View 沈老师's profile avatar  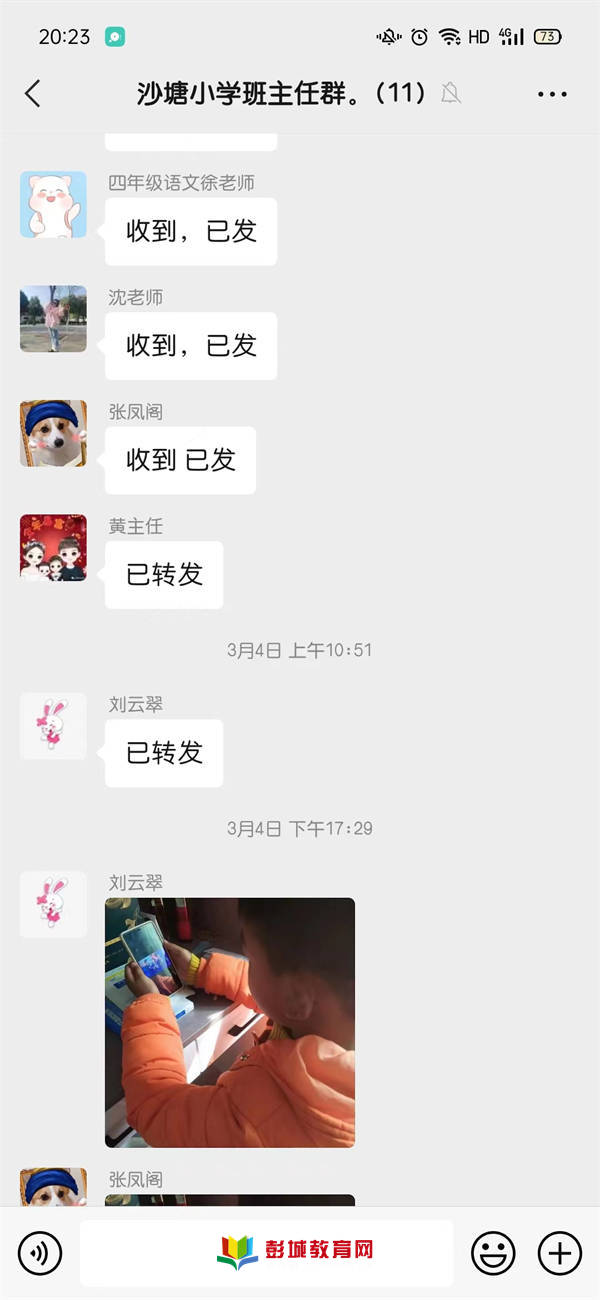[53, 319]
